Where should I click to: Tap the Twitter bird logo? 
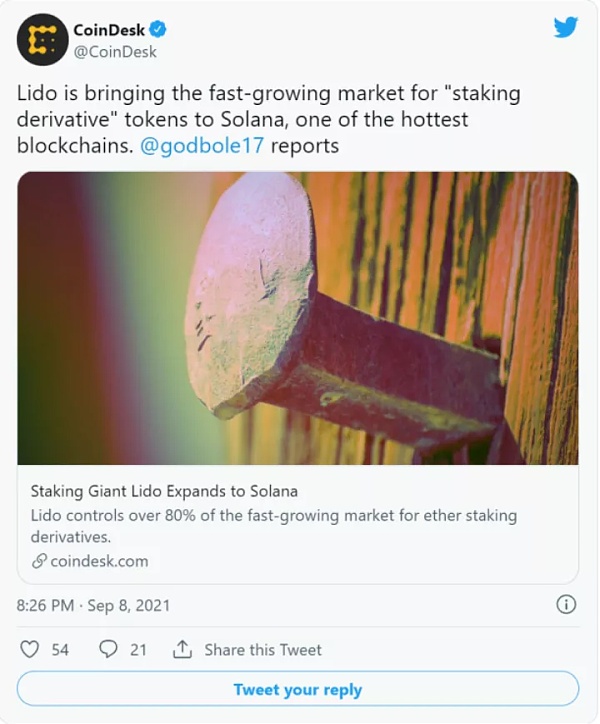tap(565, 27)
